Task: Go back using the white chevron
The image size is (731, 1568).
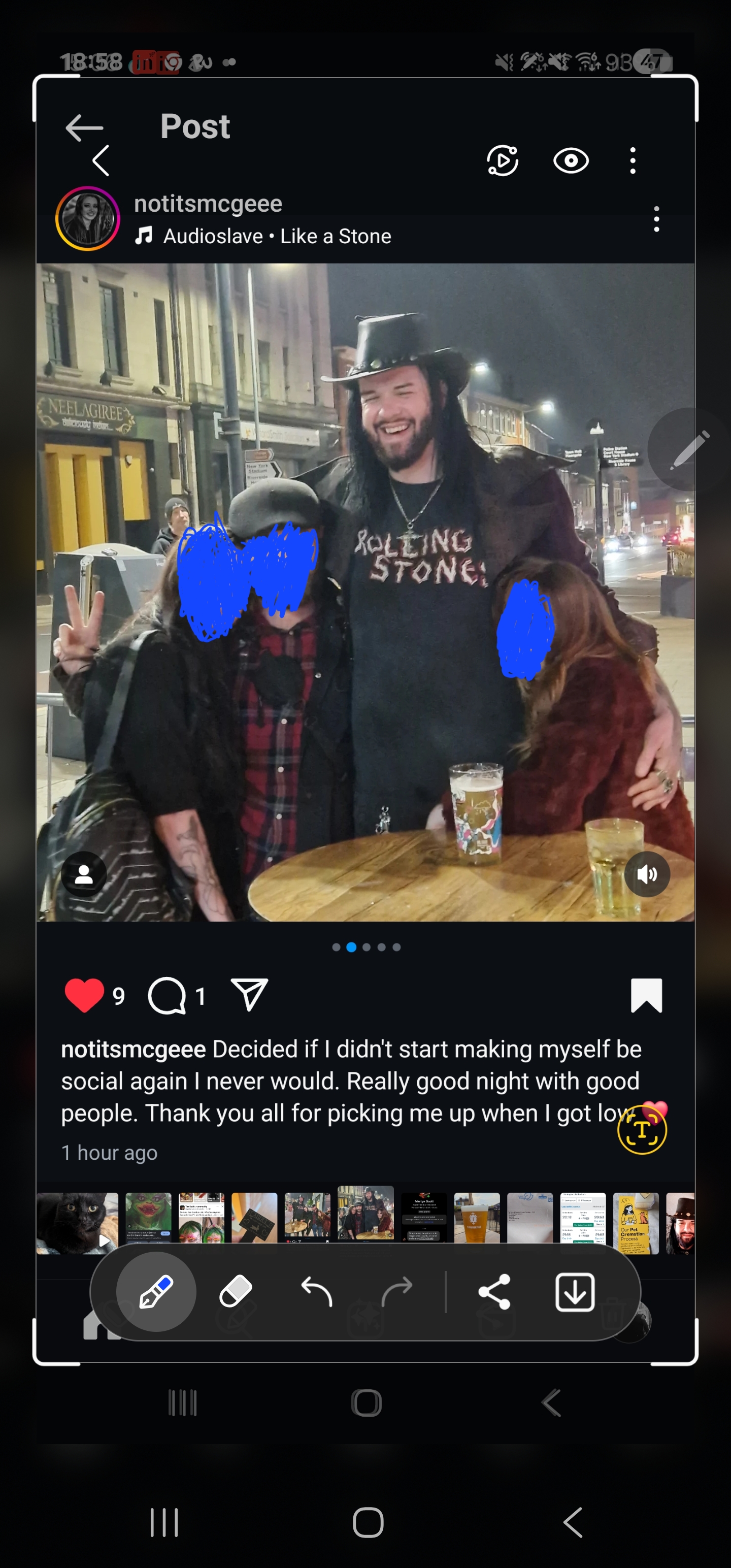Action: point(101,161)
